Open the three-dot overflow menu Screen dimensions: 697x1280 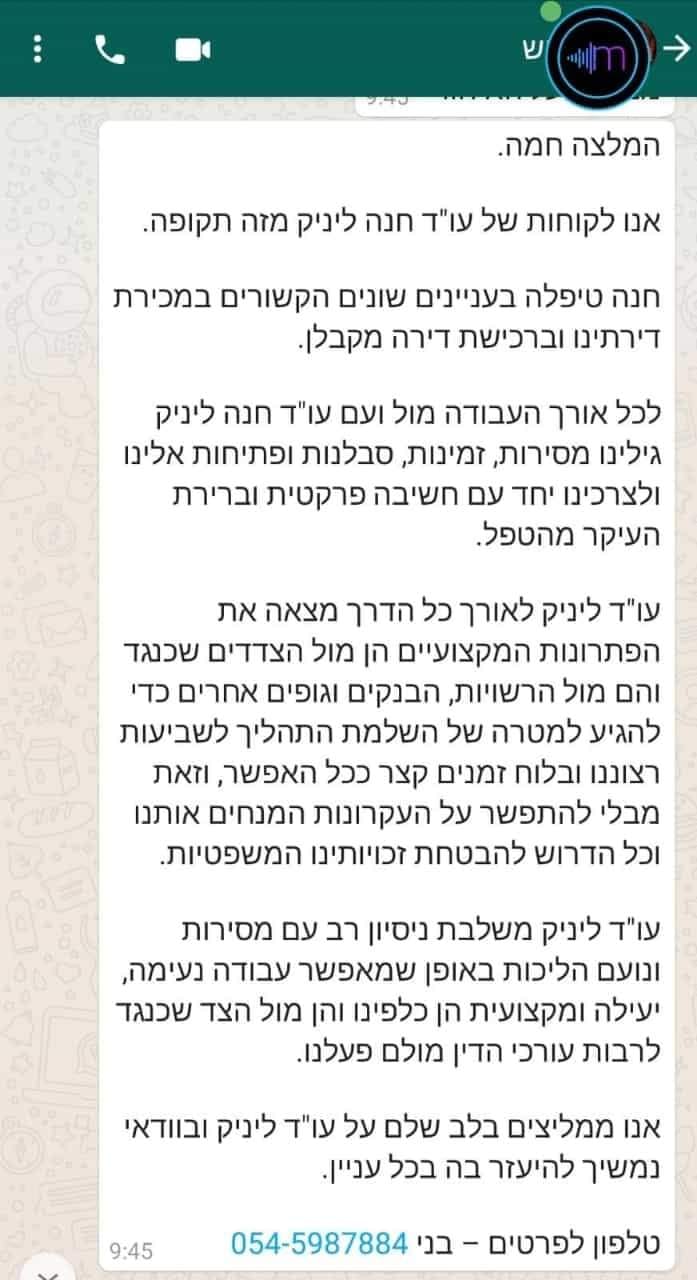click(38, 48)
